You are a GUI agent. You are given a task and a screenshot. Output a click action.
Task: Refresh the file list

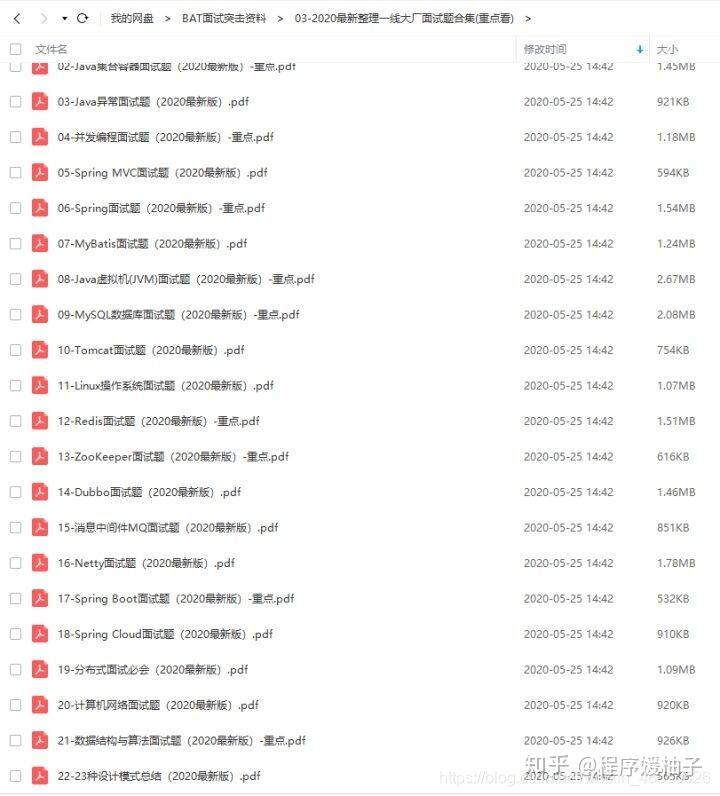[83, 18]
